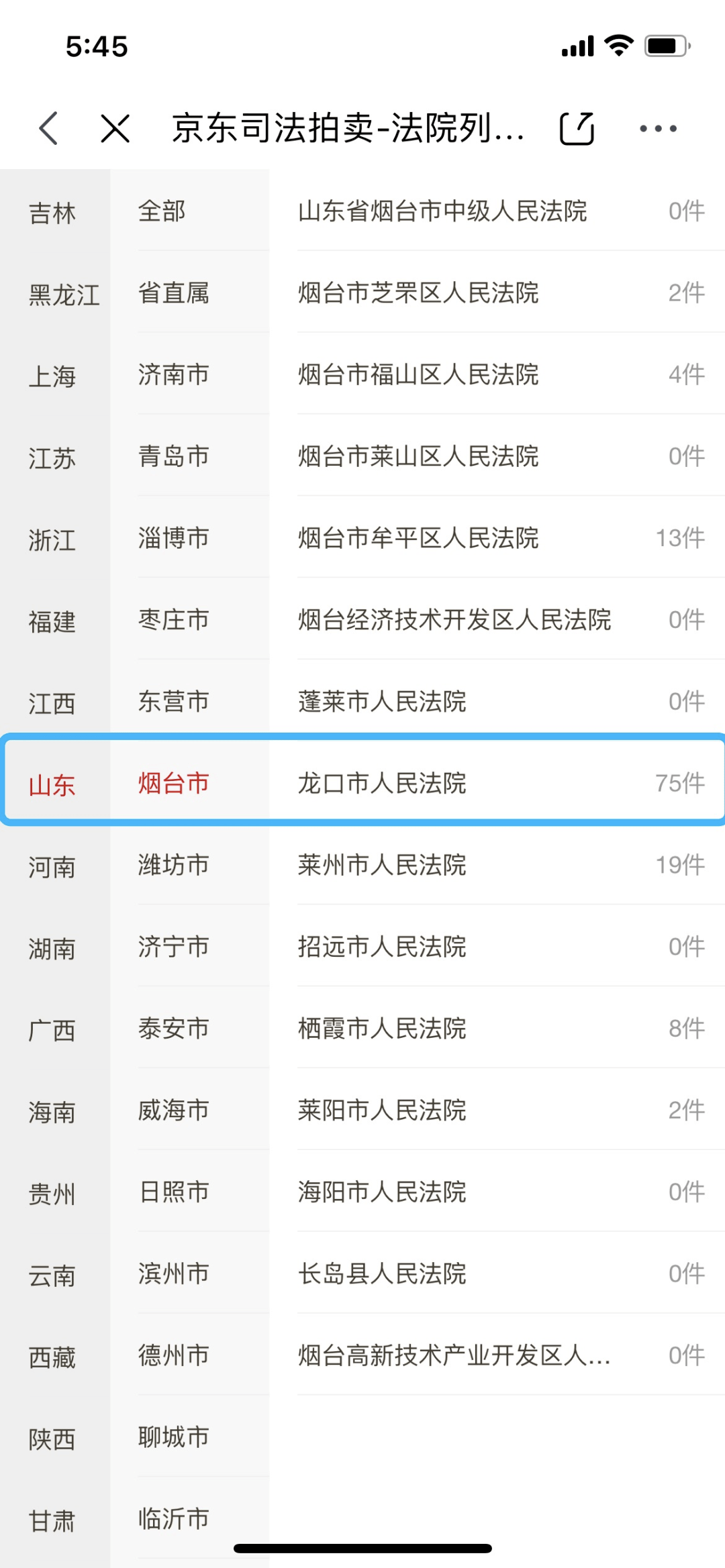
Task: Switch to 潍坊市 courts
Action: point(174,865)
